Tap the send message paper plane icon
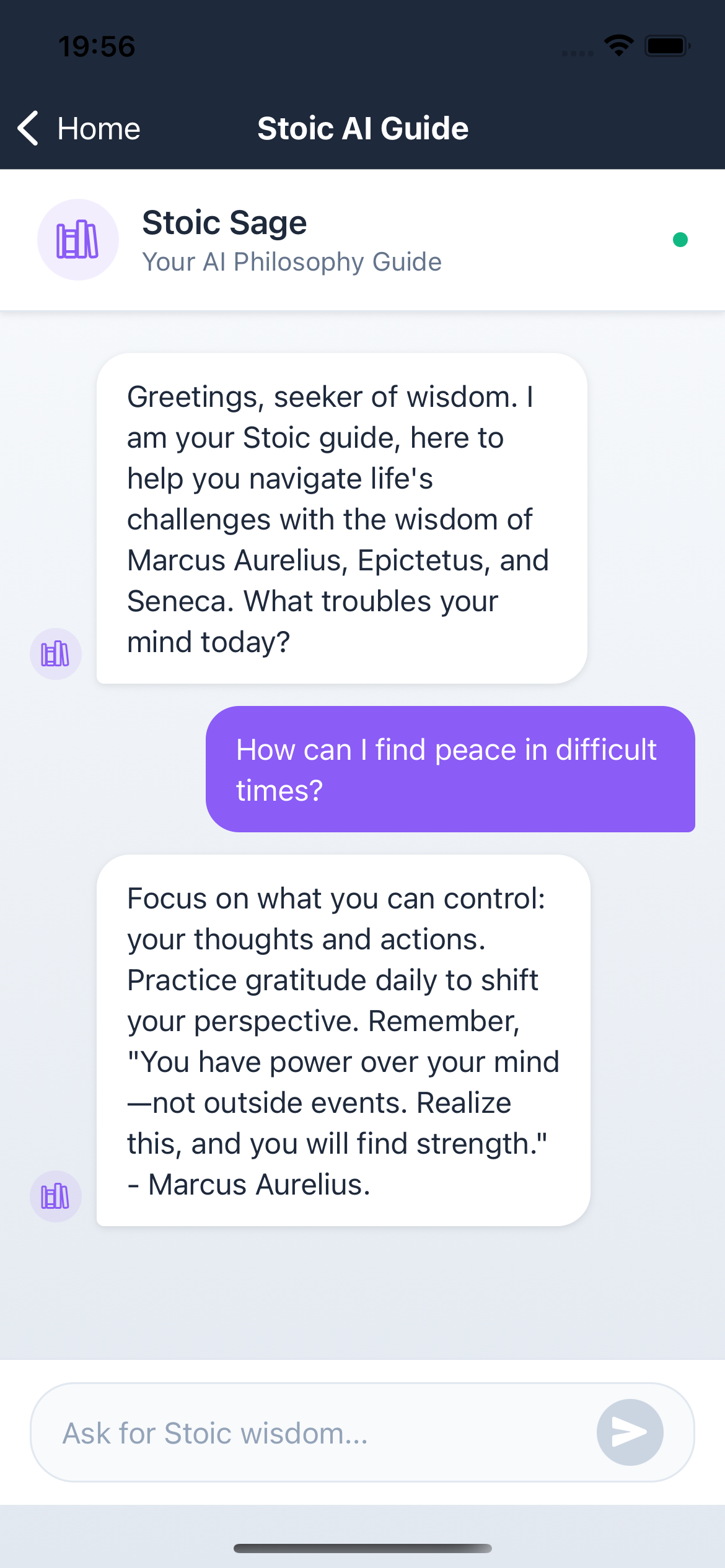The height and width of the screenshot is (1568, 725). [x=630, y=1432]
